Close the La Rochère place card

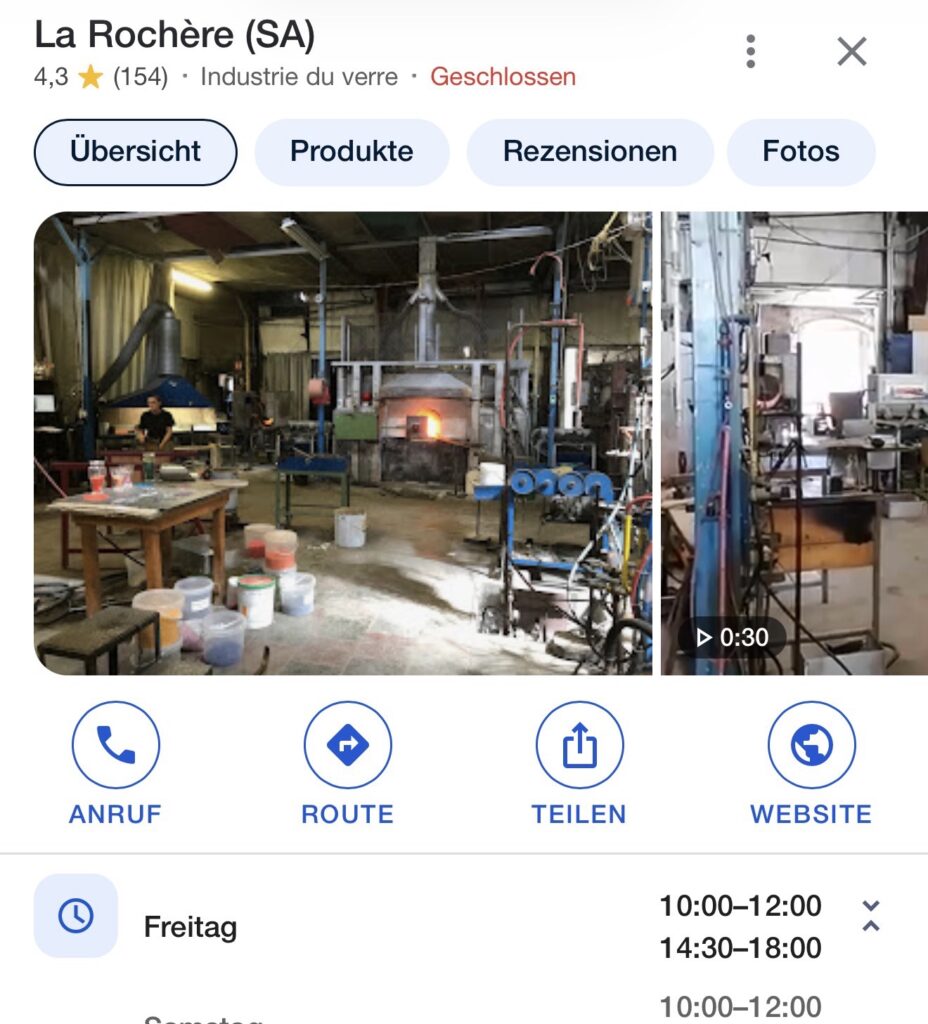[x=851, y=51]
